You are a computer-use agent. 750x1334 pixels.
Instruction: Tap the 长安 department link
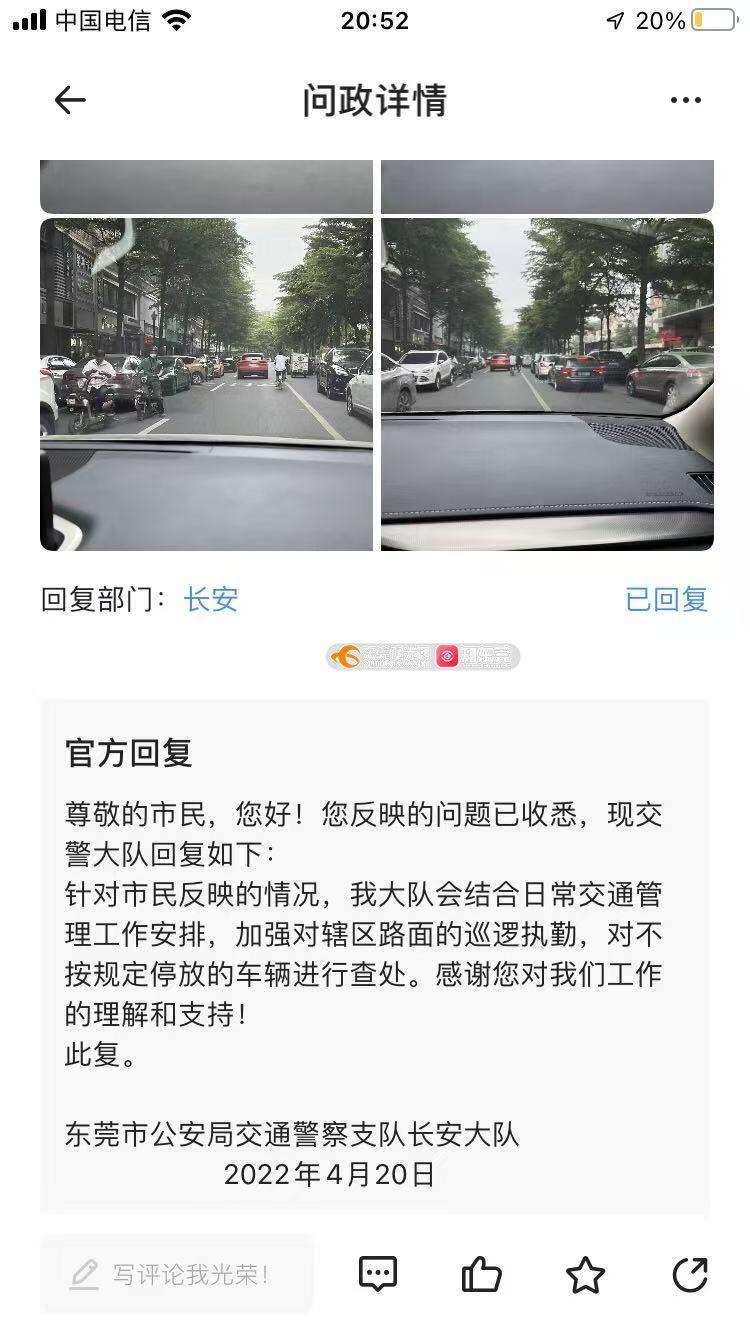211,600
